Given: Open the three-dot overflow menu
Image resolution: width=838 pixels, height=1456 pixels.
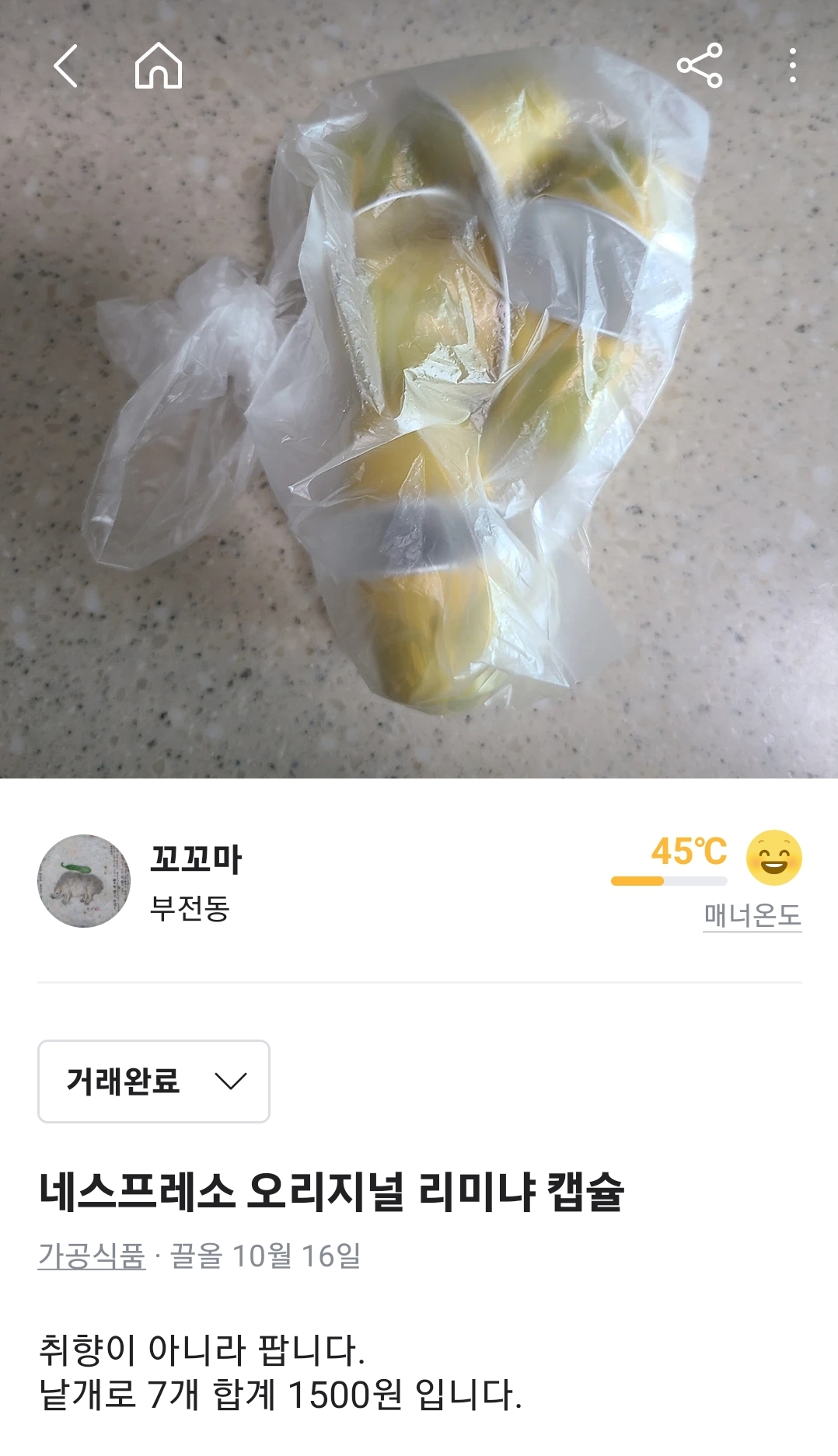Looking at the screenshot, I should (x=792, y=66).
